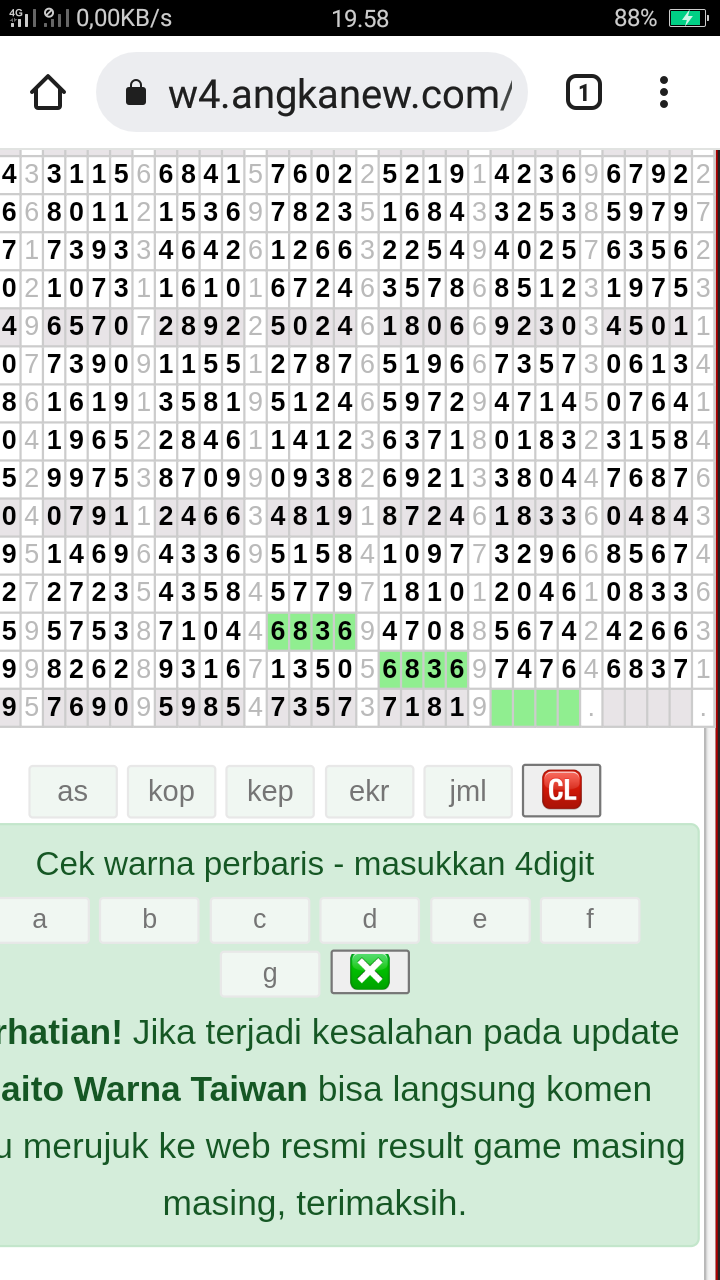The height and width of the screenshot is (1280, 720).
Task: Focus the "e" digit field
Action: pyautogui.click(x=479, y=920)
